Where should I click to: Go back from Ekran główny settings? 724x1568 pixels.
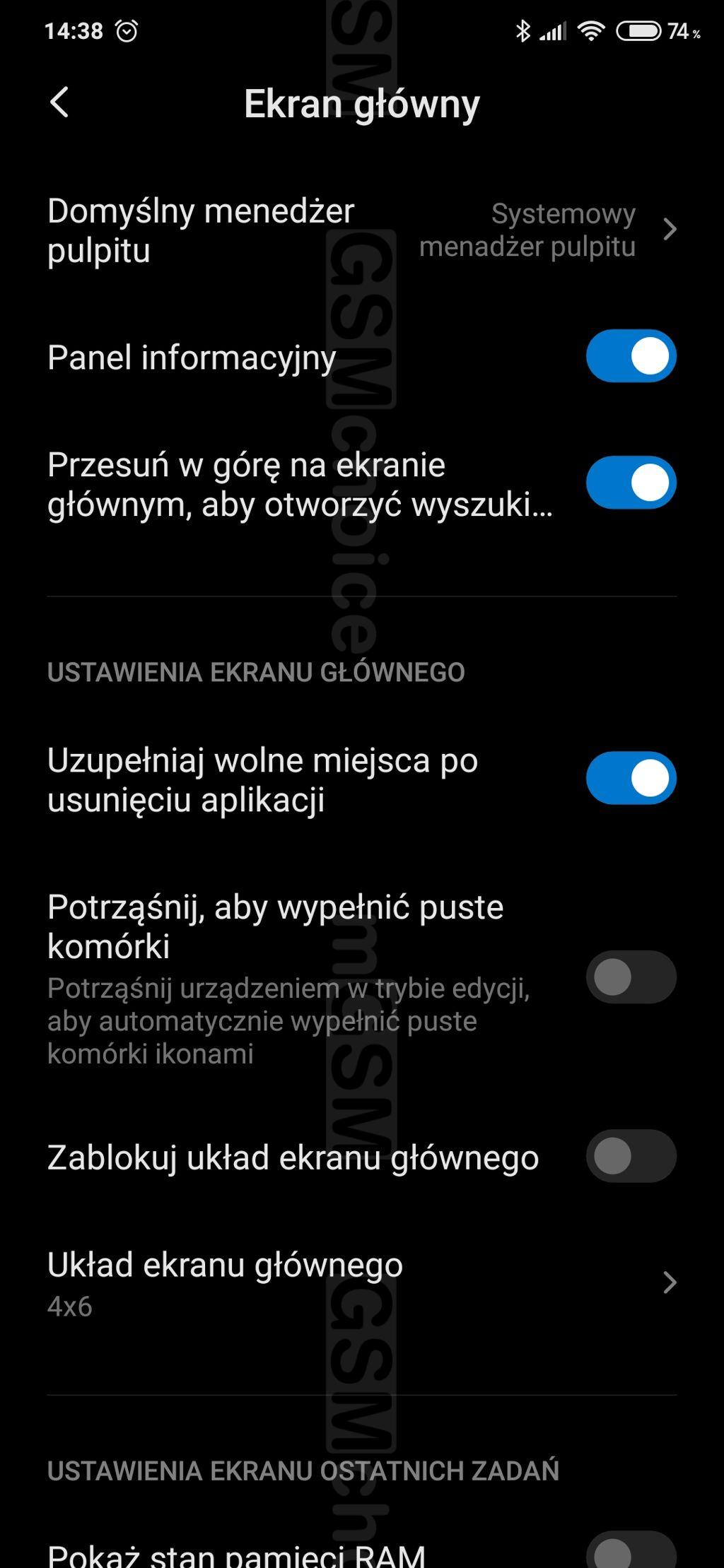[x=59, y=102]
